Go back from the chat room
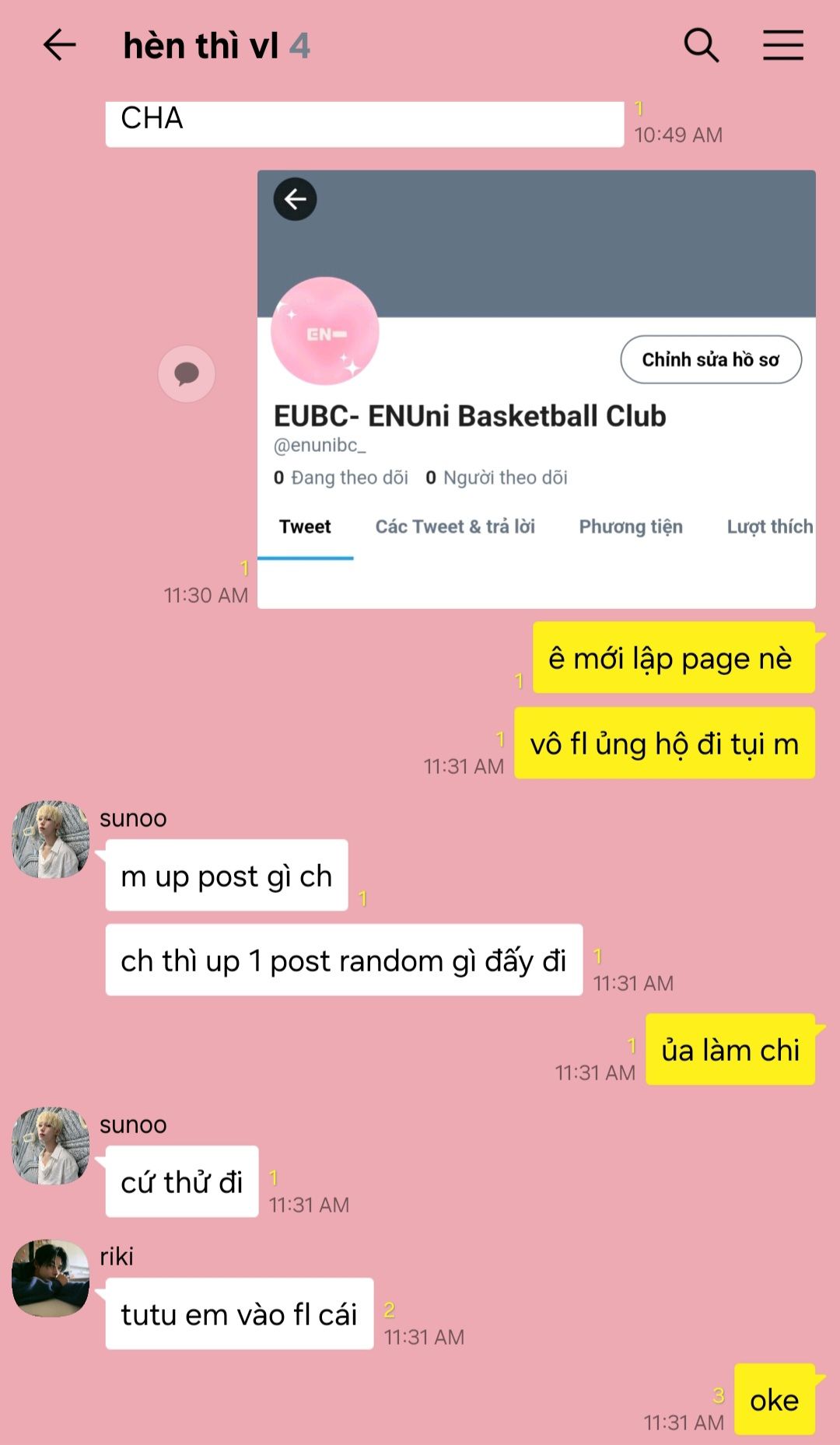Viewport: 840px width, 1445px height. [x=59, y=45]
